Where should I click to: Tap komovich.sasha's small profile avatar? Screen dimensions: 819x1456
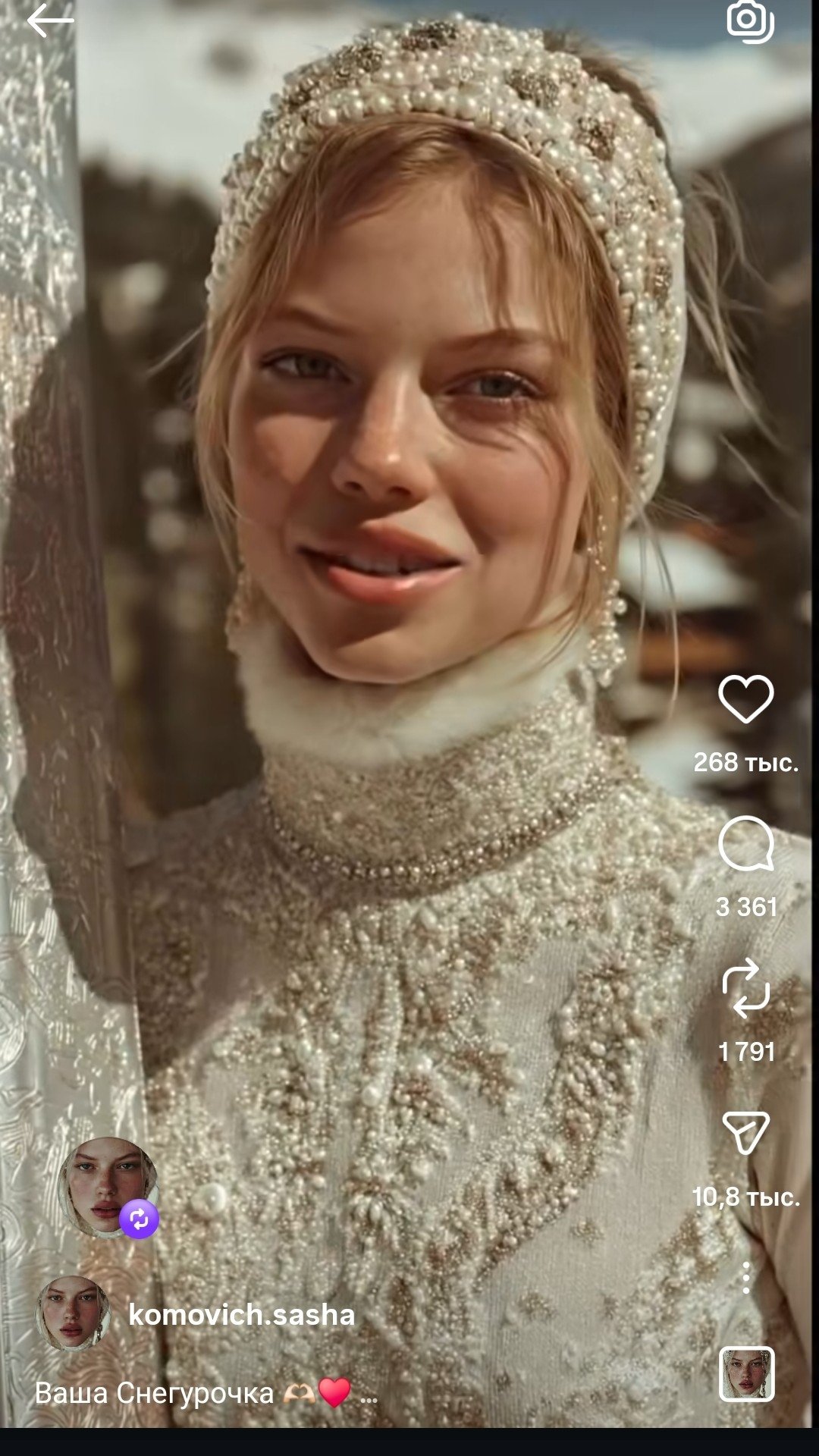[x=73, y=1313]
